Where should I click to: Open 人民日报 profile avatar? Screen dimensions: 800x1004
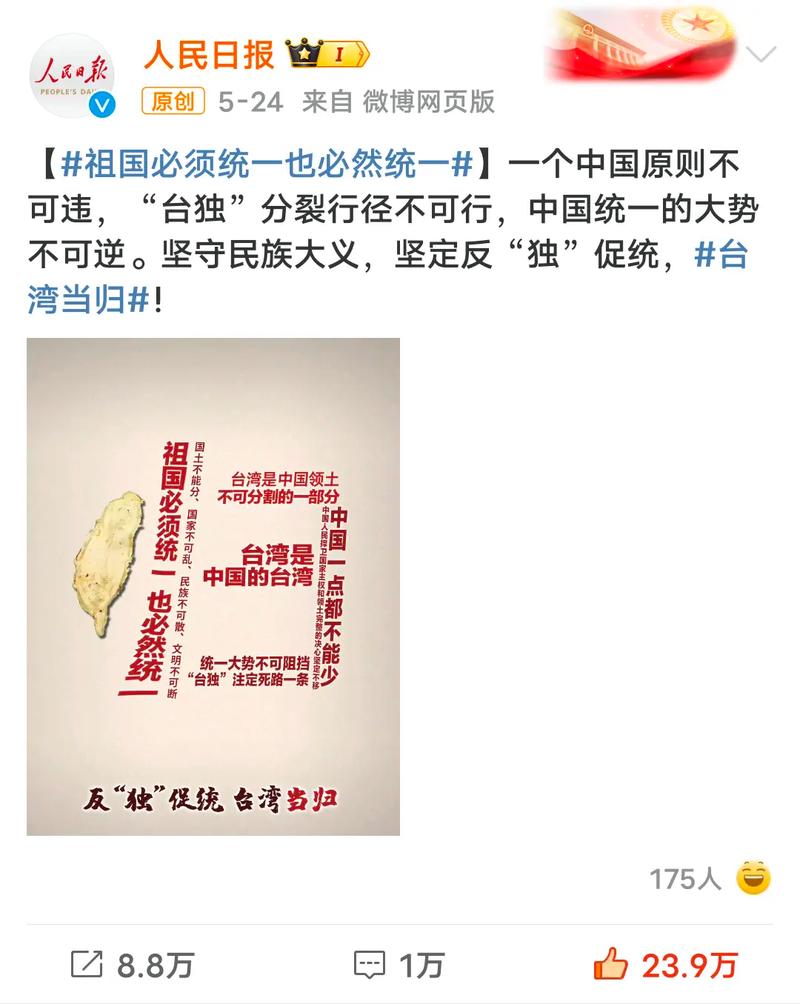click(72, 75)
